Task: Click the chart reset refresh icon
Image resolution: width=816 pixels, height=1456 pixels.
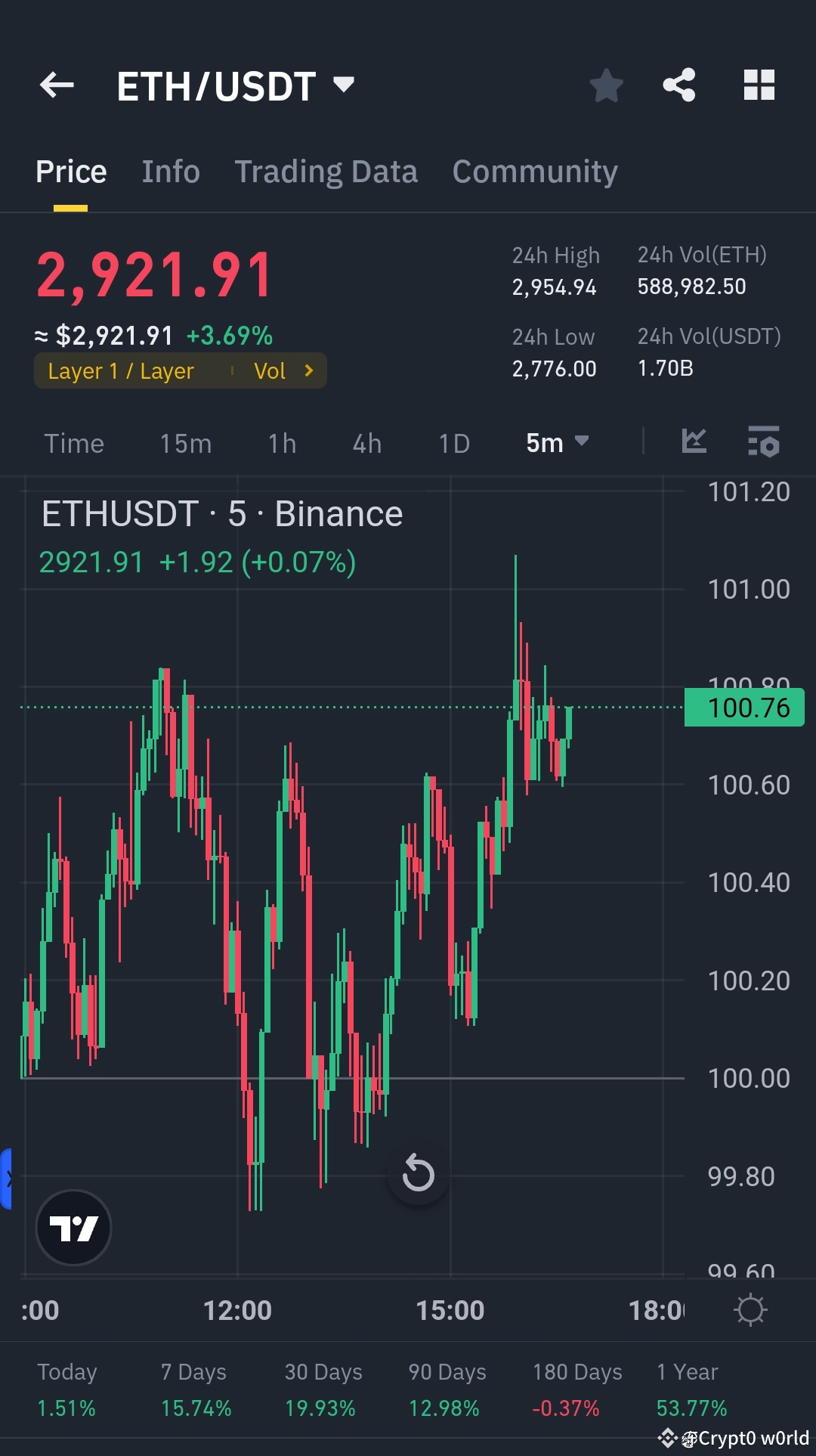Action: (x=418, y=1174)
